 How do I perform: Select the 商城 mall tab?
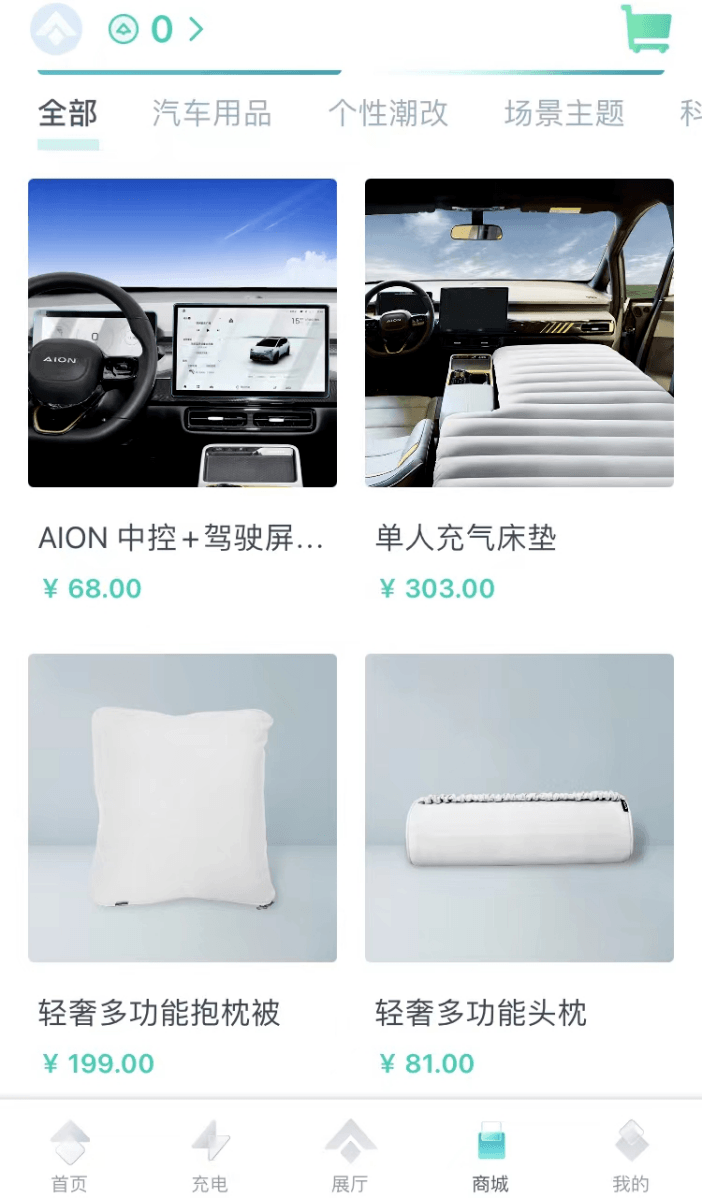491,1156
